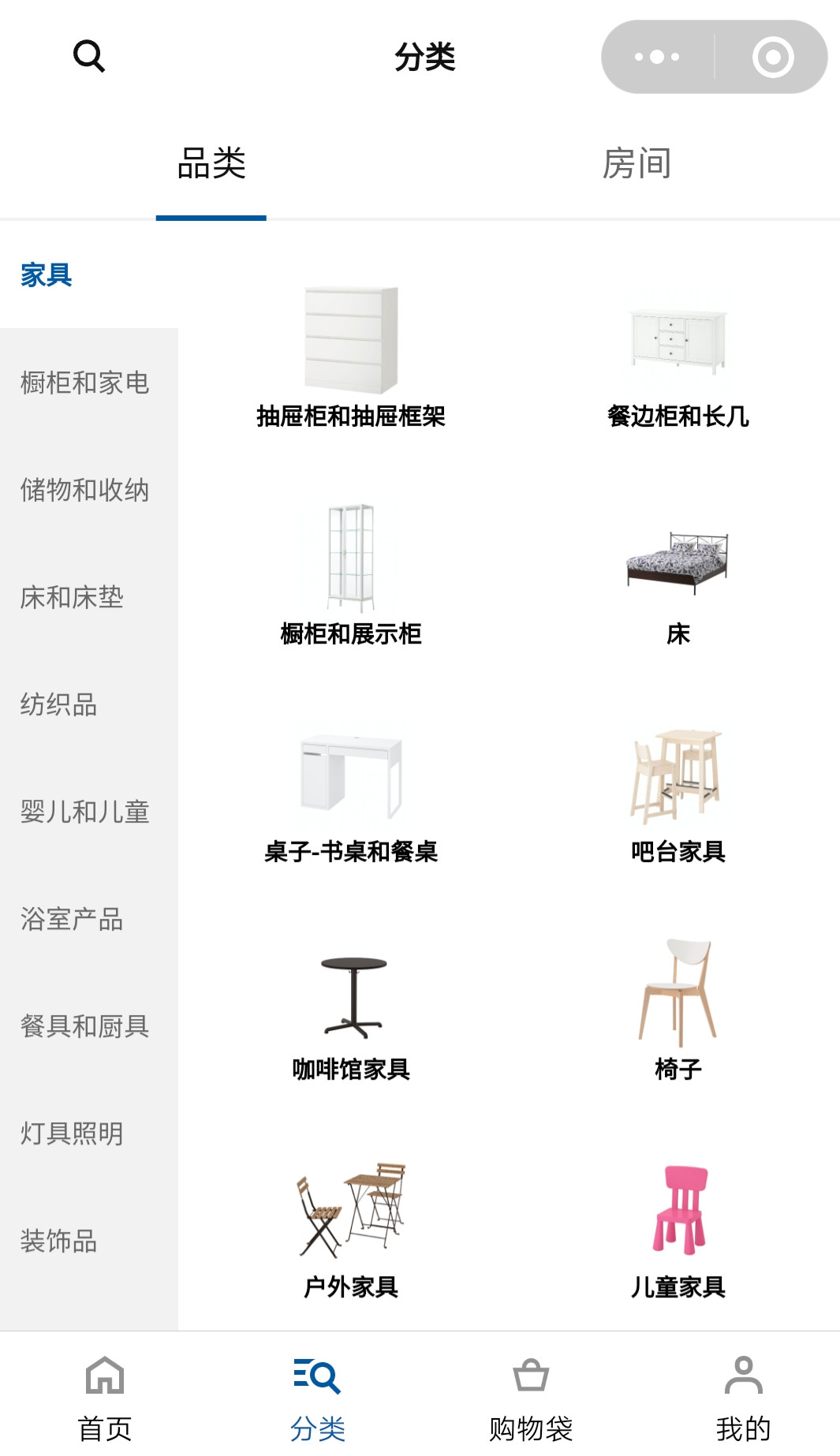Select the 橱柜和家电 category
840x1456 pixels.
85,383
